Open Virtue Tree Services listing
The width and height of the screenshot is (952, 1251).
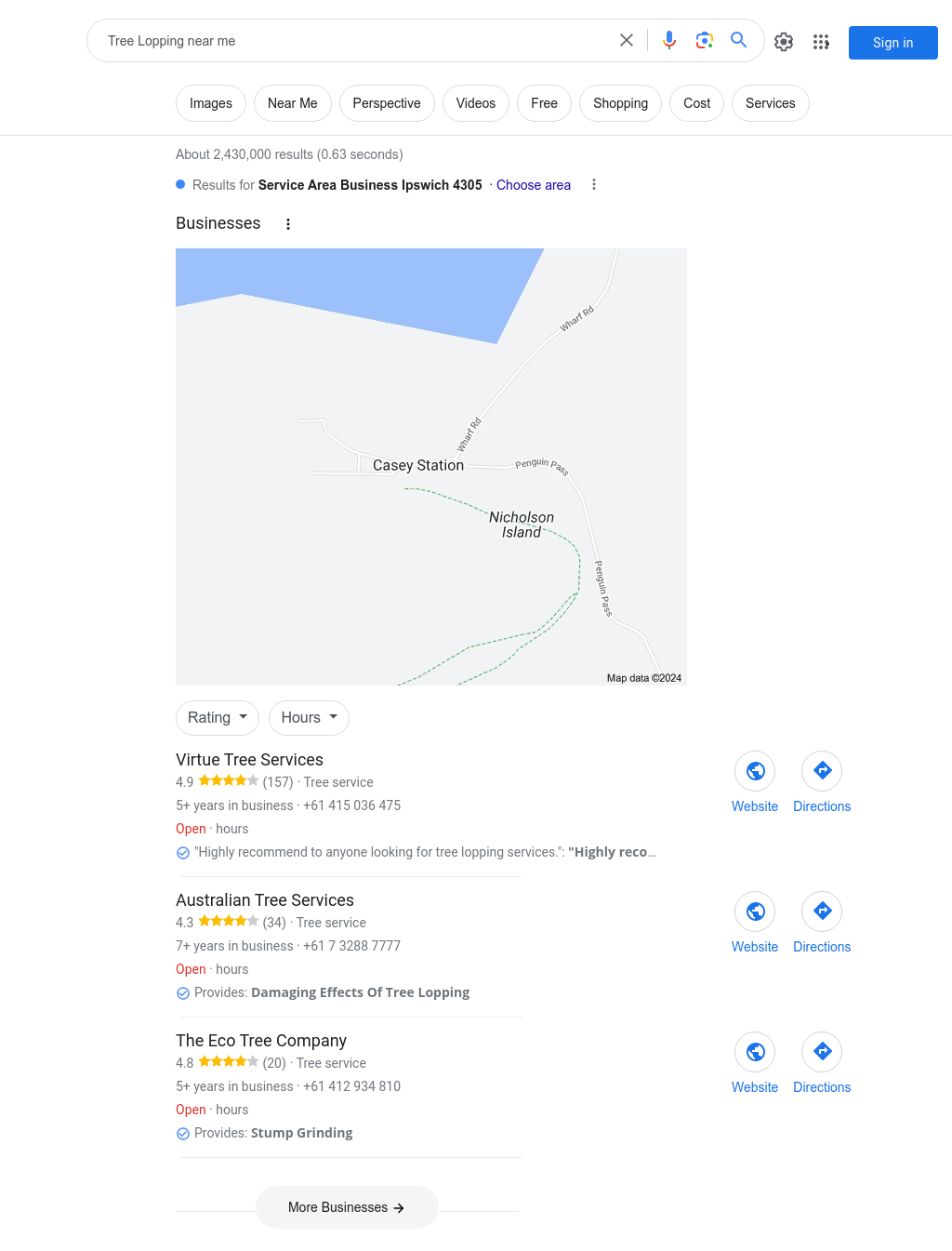pyautogui.click(x=249, y=760)
